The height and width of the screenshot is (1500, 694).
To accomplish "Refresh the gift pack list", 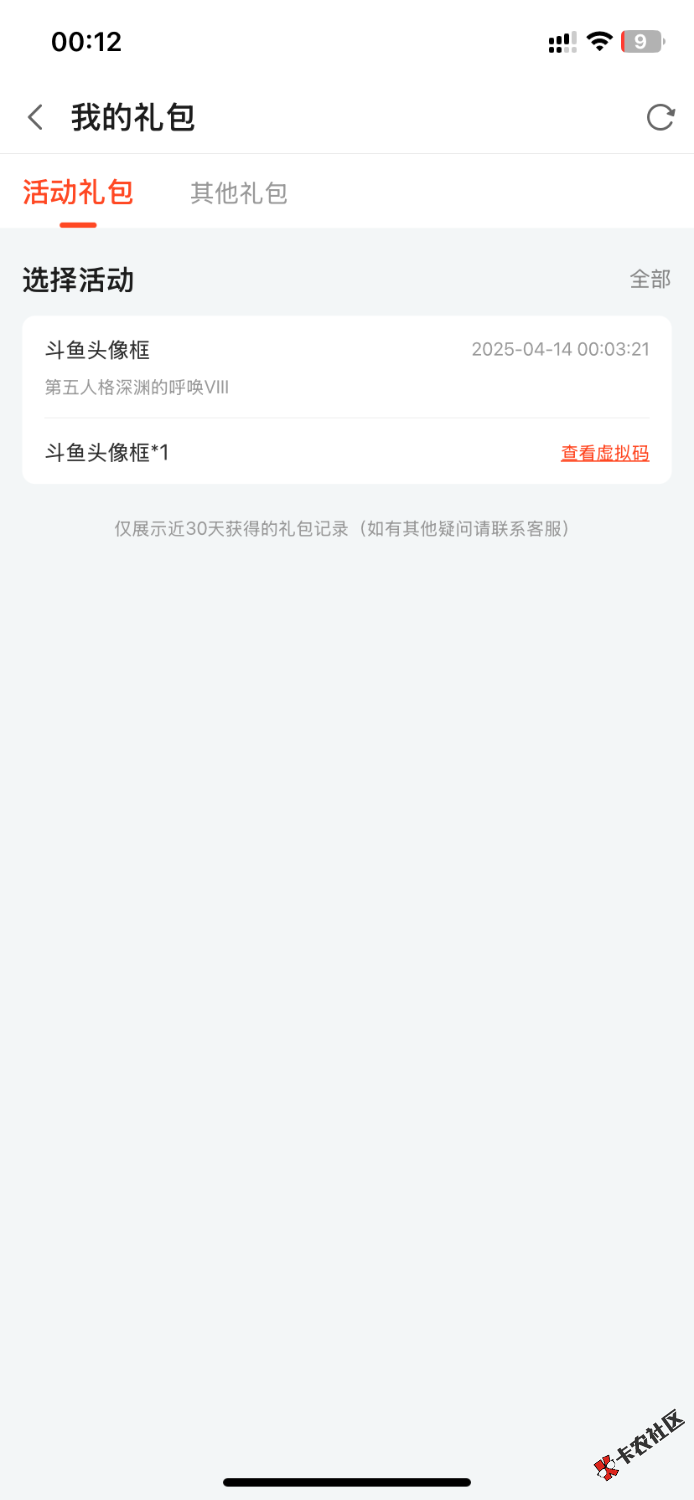I will pyautogui.click(x=660, y=118).
